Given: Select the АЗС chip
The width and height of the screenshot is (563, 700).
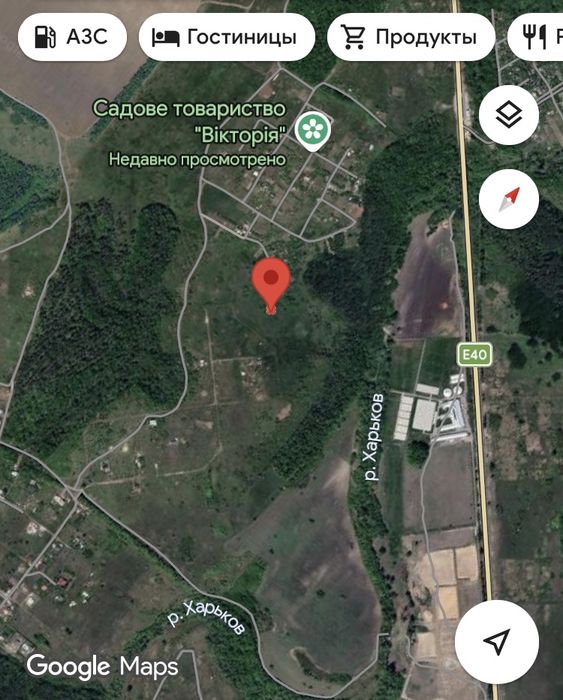Looking at the screenshot, I should point(72,37).
